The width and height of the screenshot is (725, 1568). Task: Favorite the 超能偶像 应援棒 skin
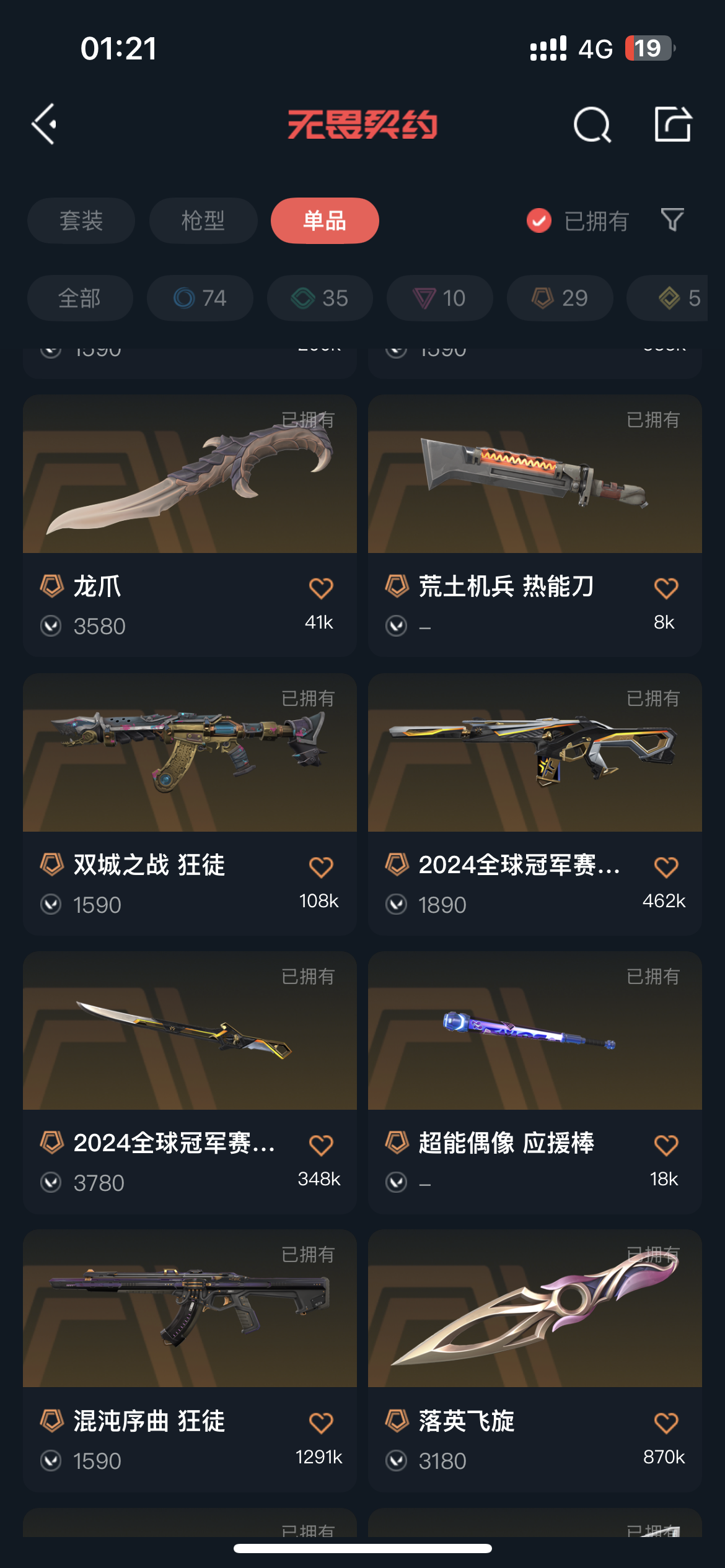[666, 1144]
